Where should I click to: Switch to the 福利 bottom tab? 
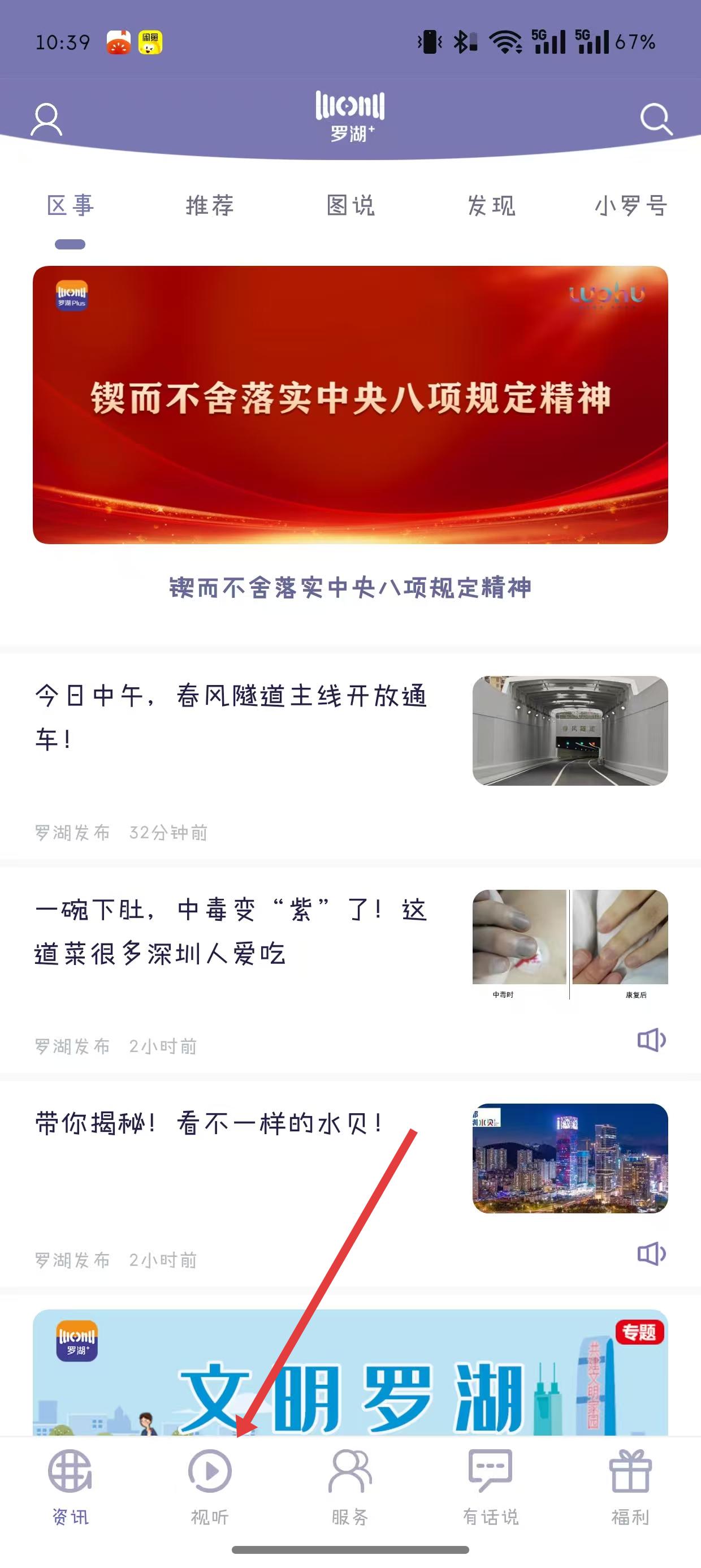[630, 1487]
